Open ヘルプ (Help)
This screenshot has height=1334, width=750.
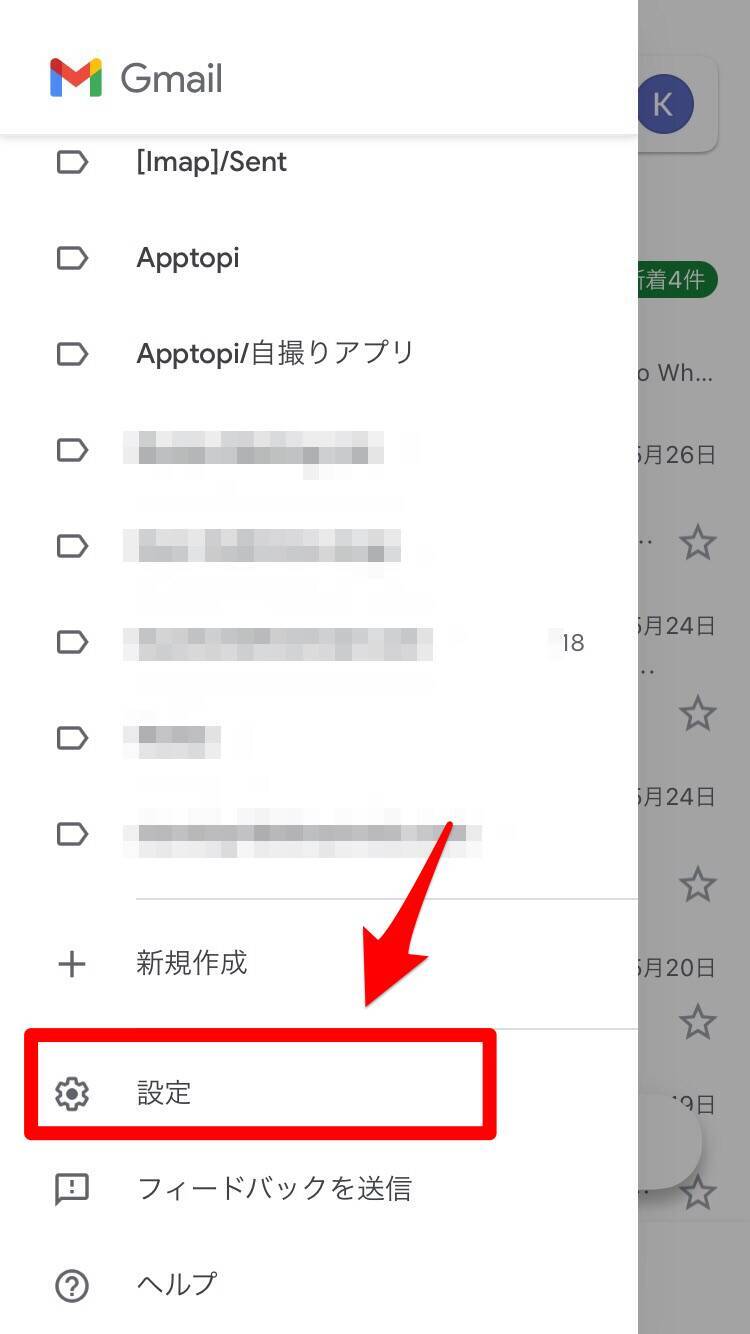tap(177, 1284)
